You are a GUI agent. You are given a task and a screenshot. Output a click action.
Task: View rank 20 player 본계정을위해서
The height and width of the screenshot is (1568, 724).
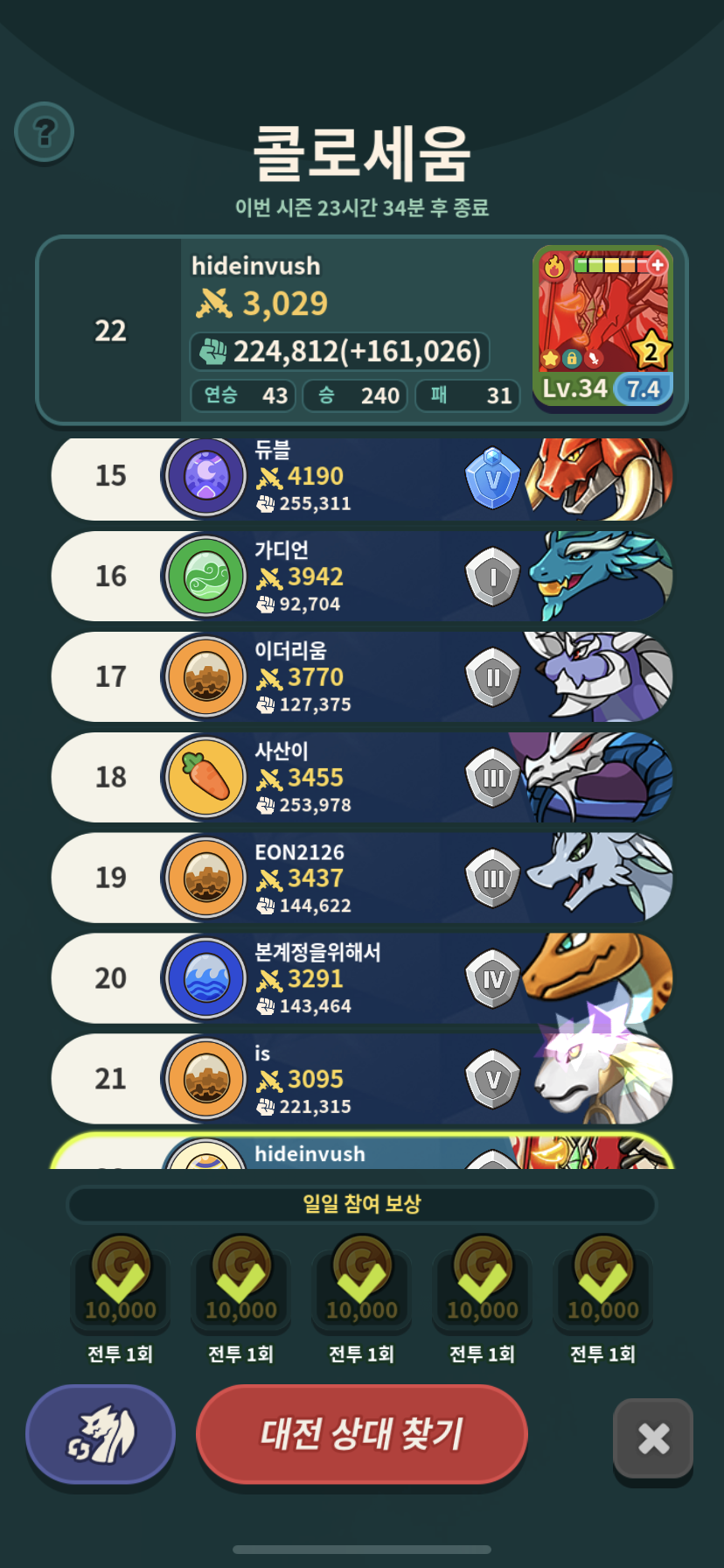pos(362,978)
